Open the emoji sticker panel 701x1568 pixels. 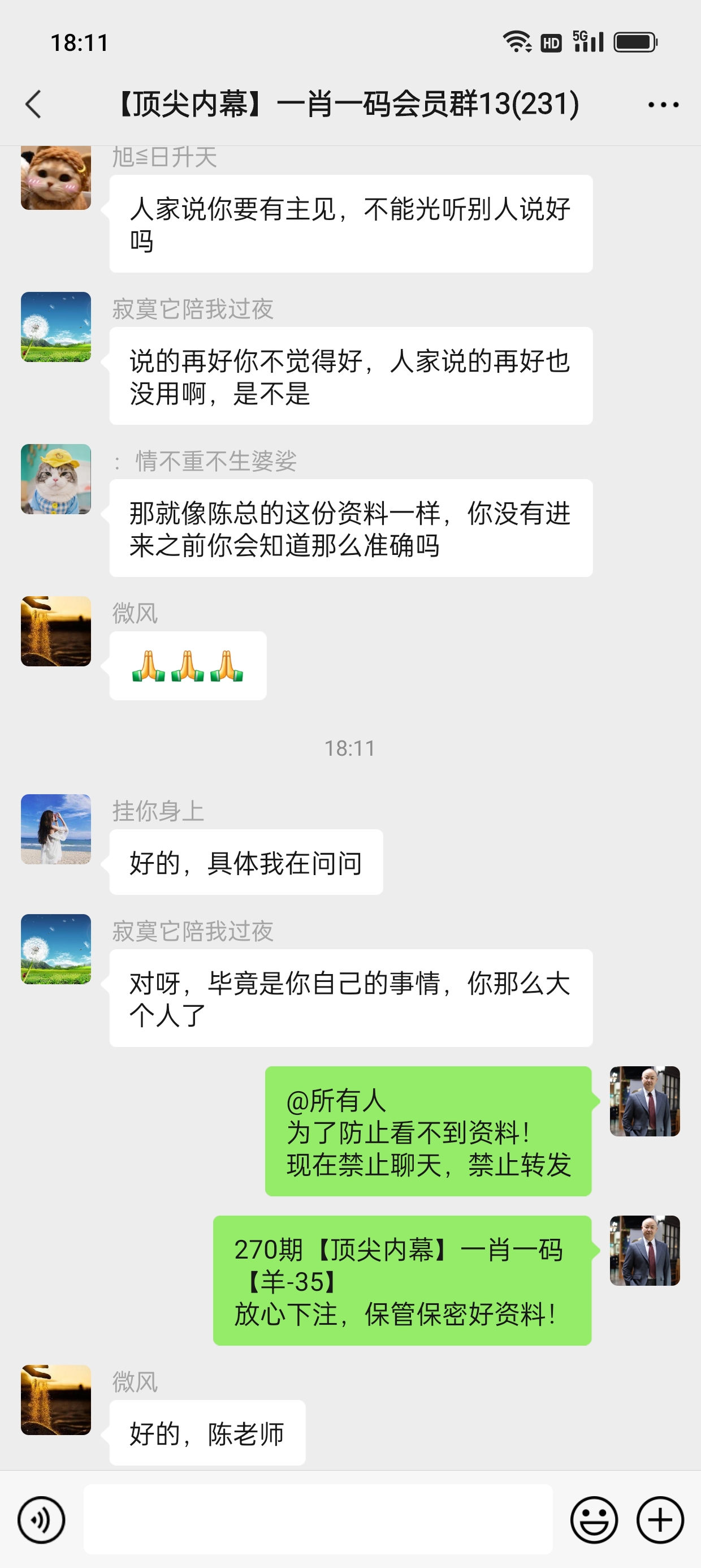point(593,1520)
